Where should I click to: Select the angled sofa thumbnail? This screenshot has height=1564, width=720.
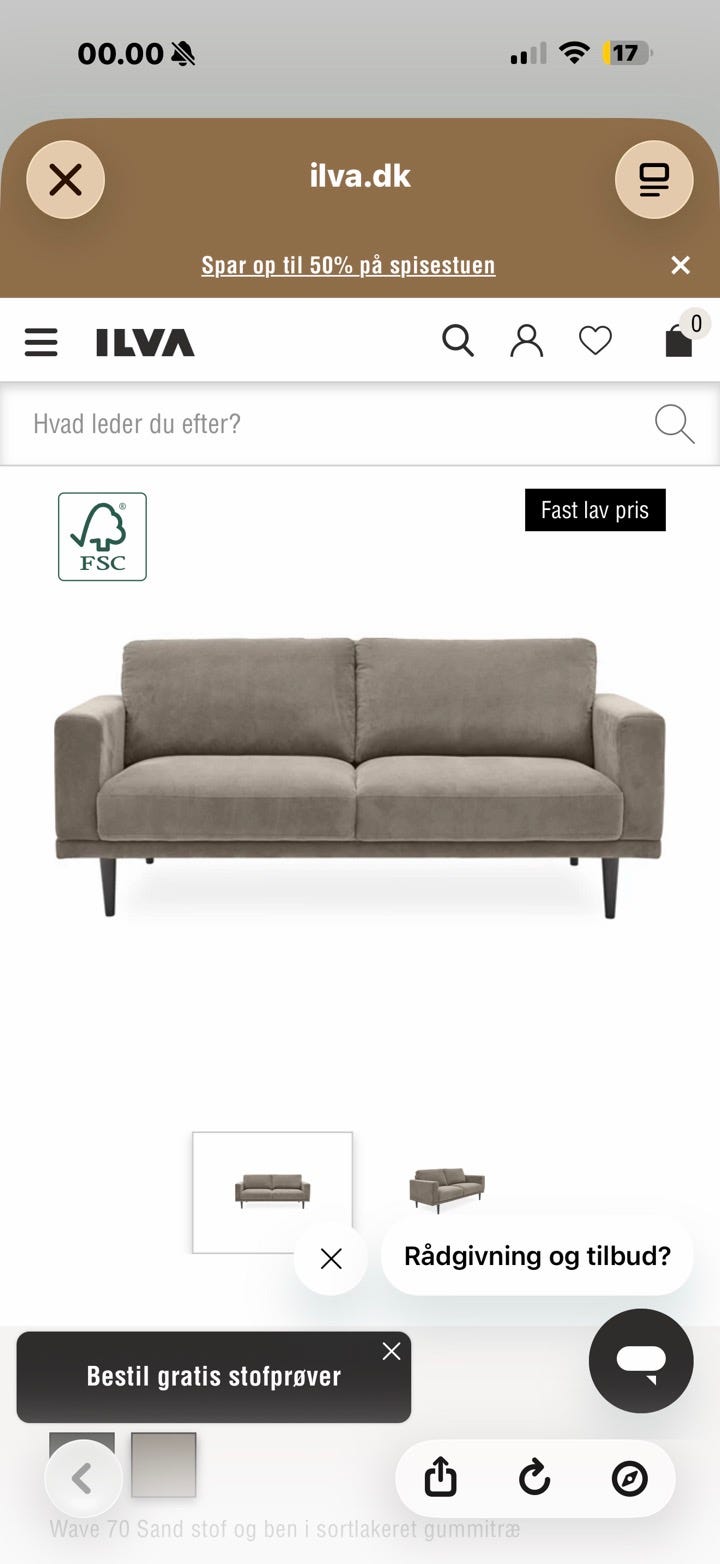coord(447,1191)
